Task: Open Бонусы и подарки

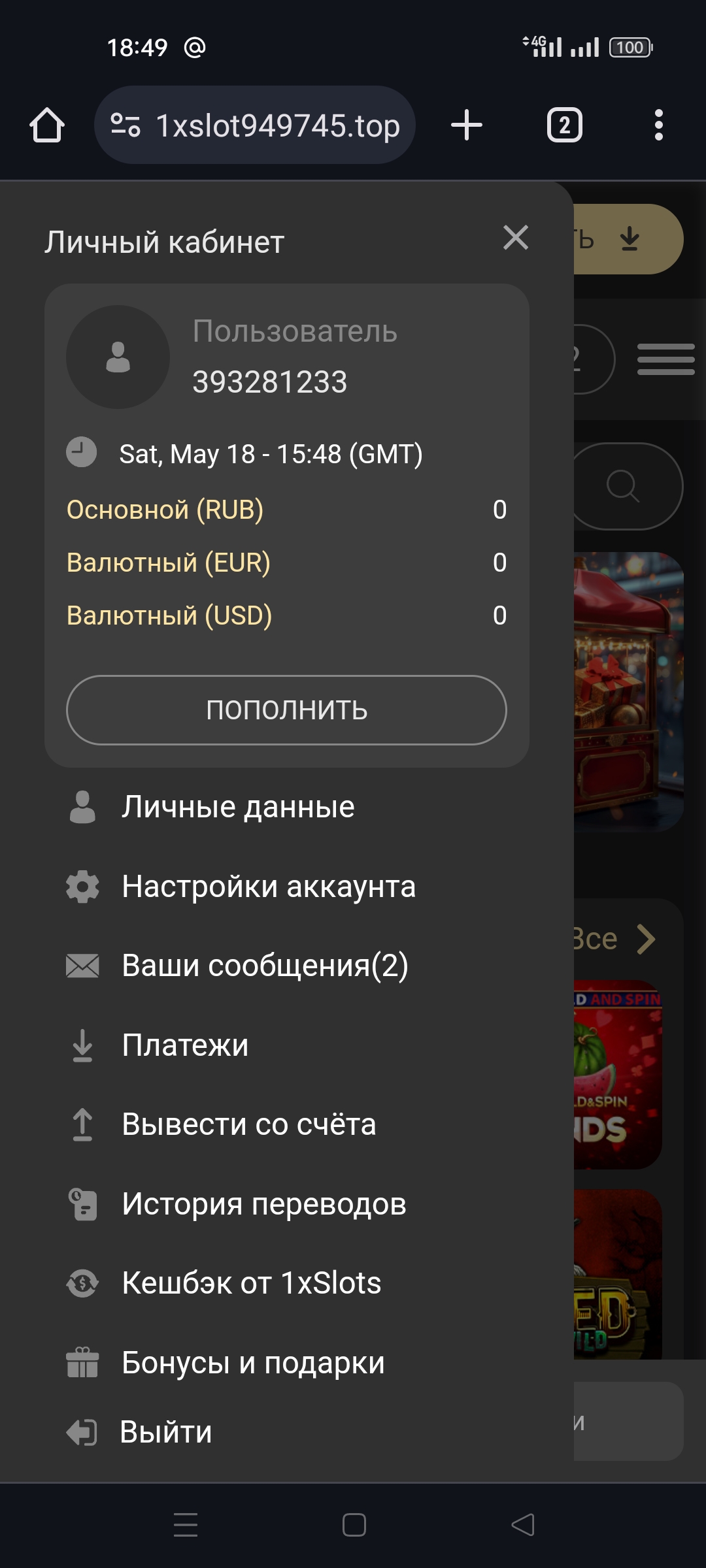Action: (x=253, y=1363)
